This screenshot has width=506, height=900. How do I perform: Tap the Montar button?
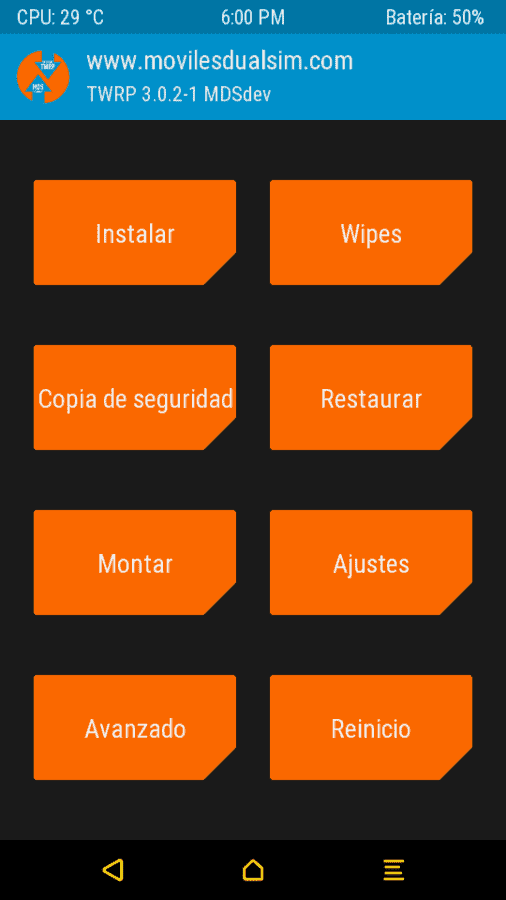click(x=135, y=562)
